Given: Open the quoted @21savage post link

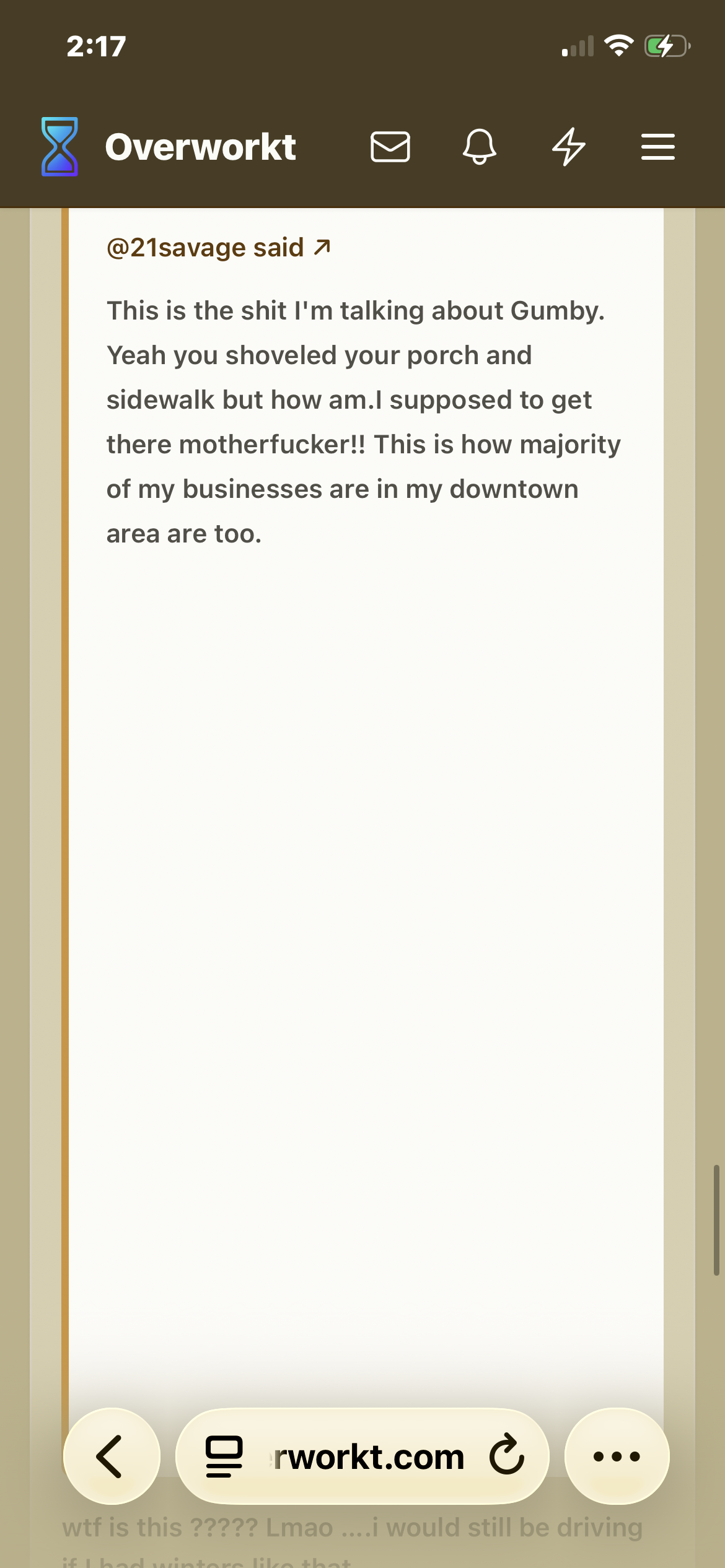Looking at the screenshot, I should (218, 248).
